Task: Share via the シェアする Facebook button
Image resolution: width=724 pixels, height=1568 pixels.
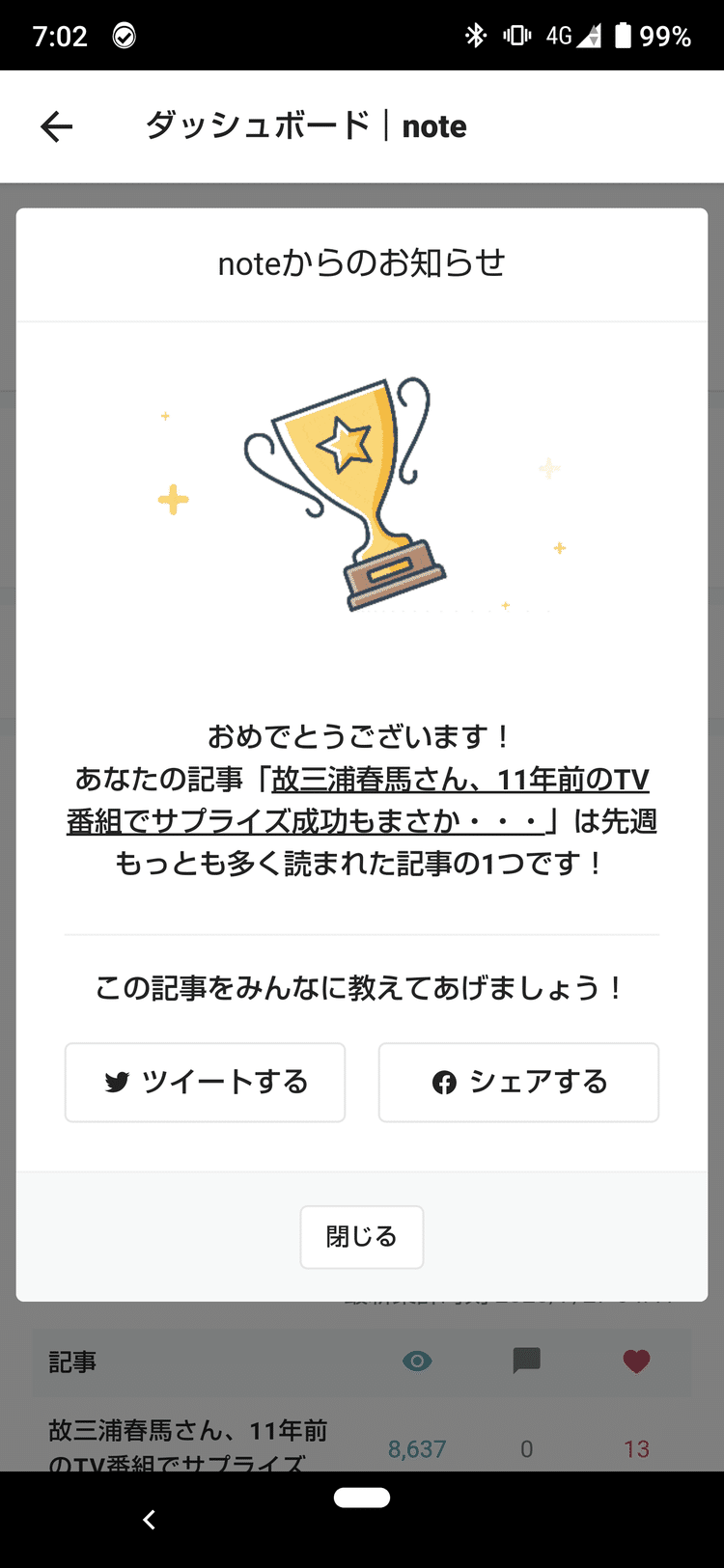Action: click(518, 1083)
